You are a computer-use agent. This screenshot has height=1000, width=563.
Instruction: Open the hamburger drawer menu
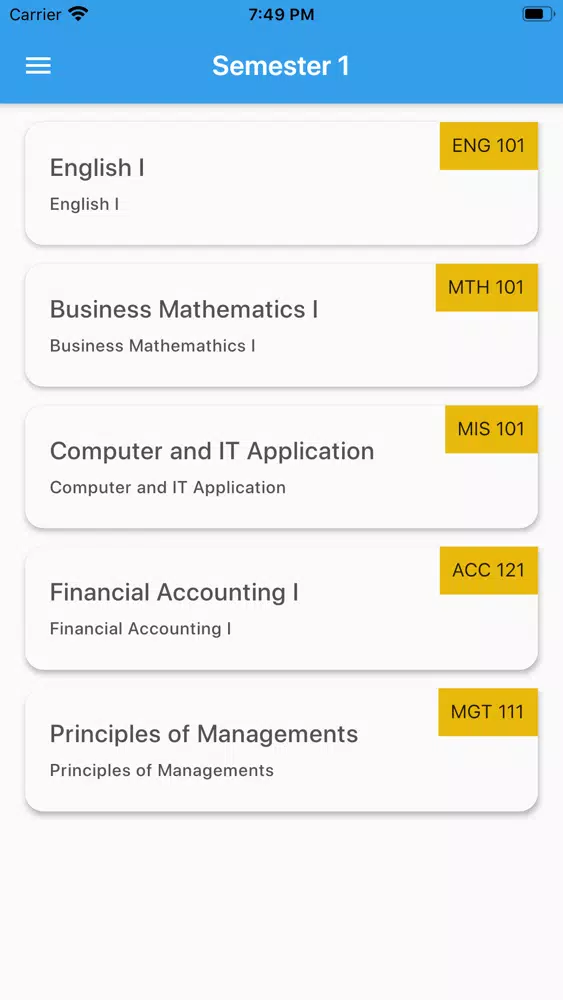[x=38, y=66]
